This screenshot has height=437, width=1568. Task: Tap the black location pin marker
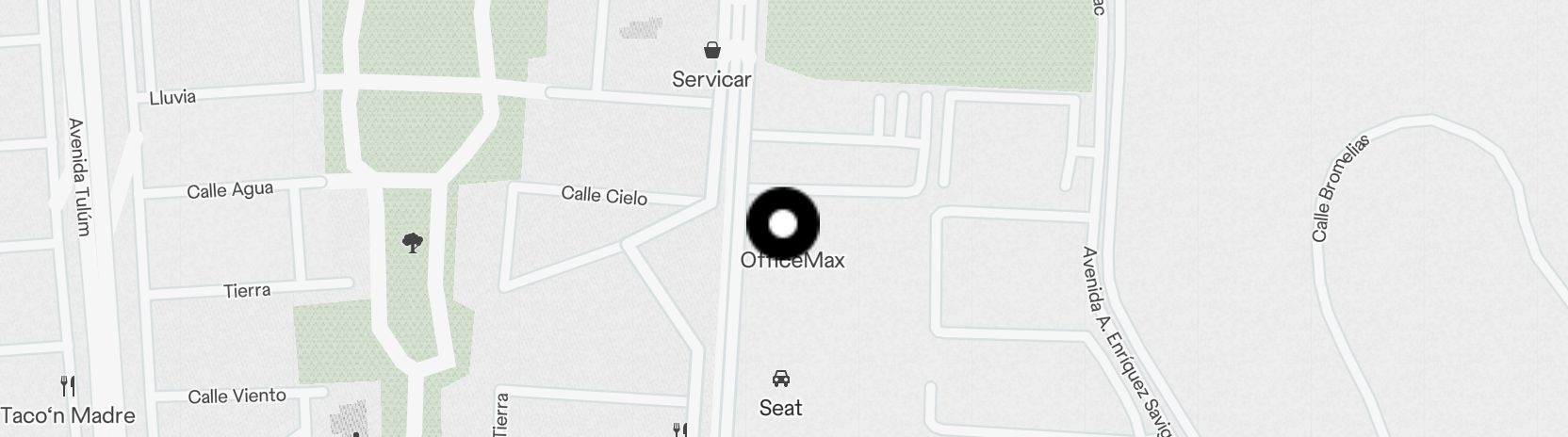pos(783,224)
